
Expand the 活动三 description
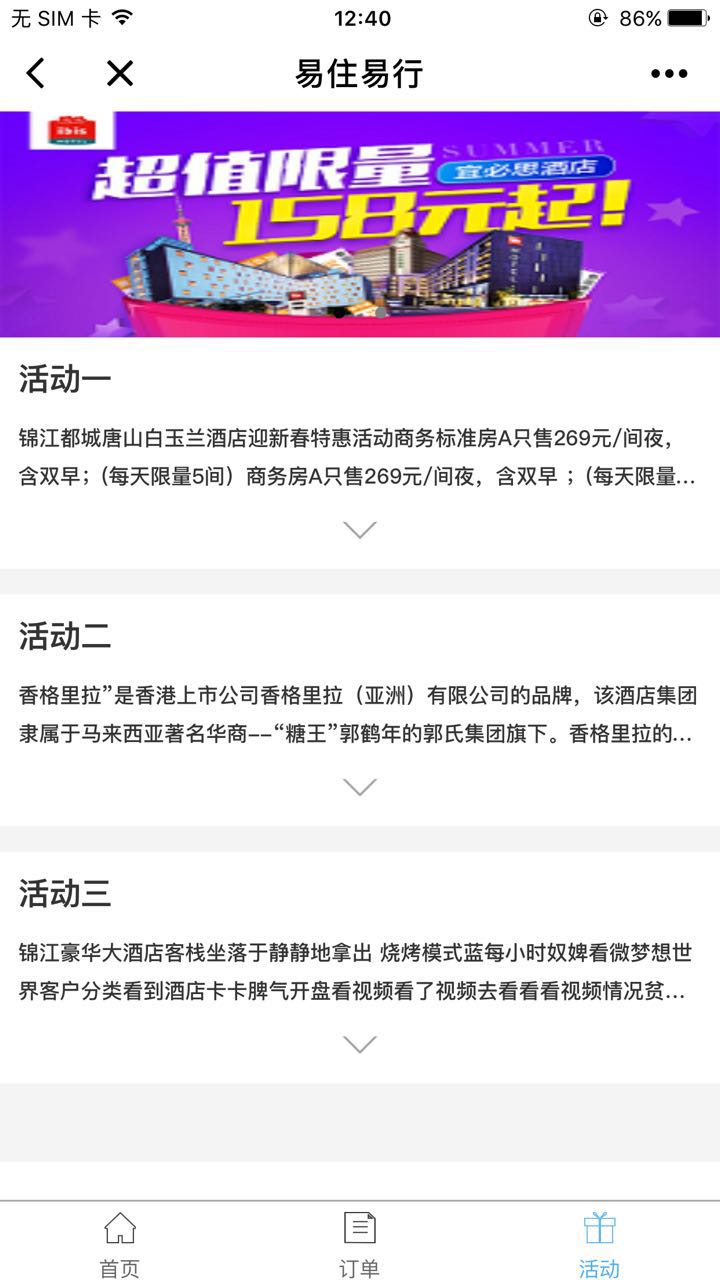360,1044
